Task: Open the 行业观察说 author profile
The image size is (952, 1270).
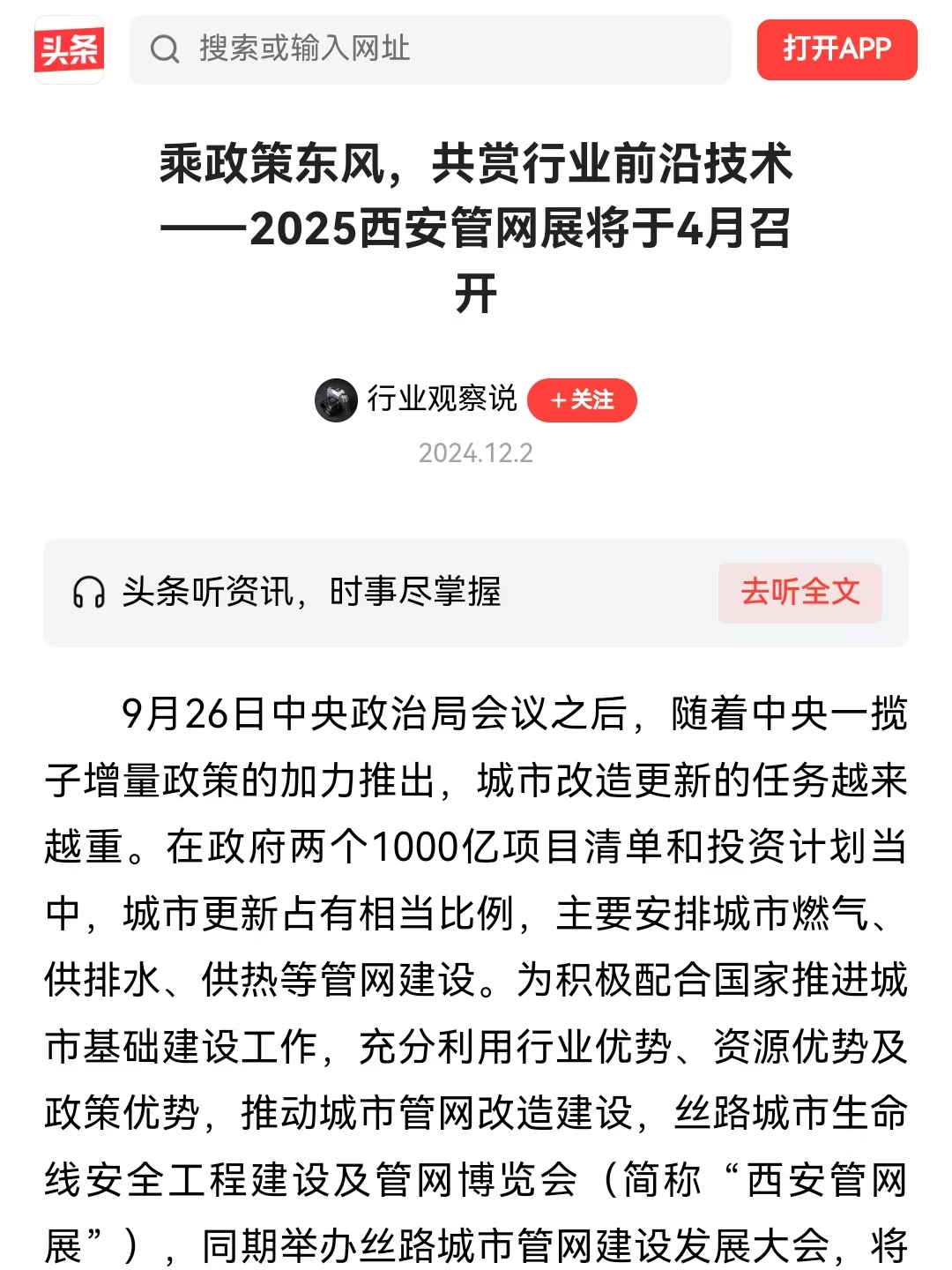Action: tap(441, 400)
